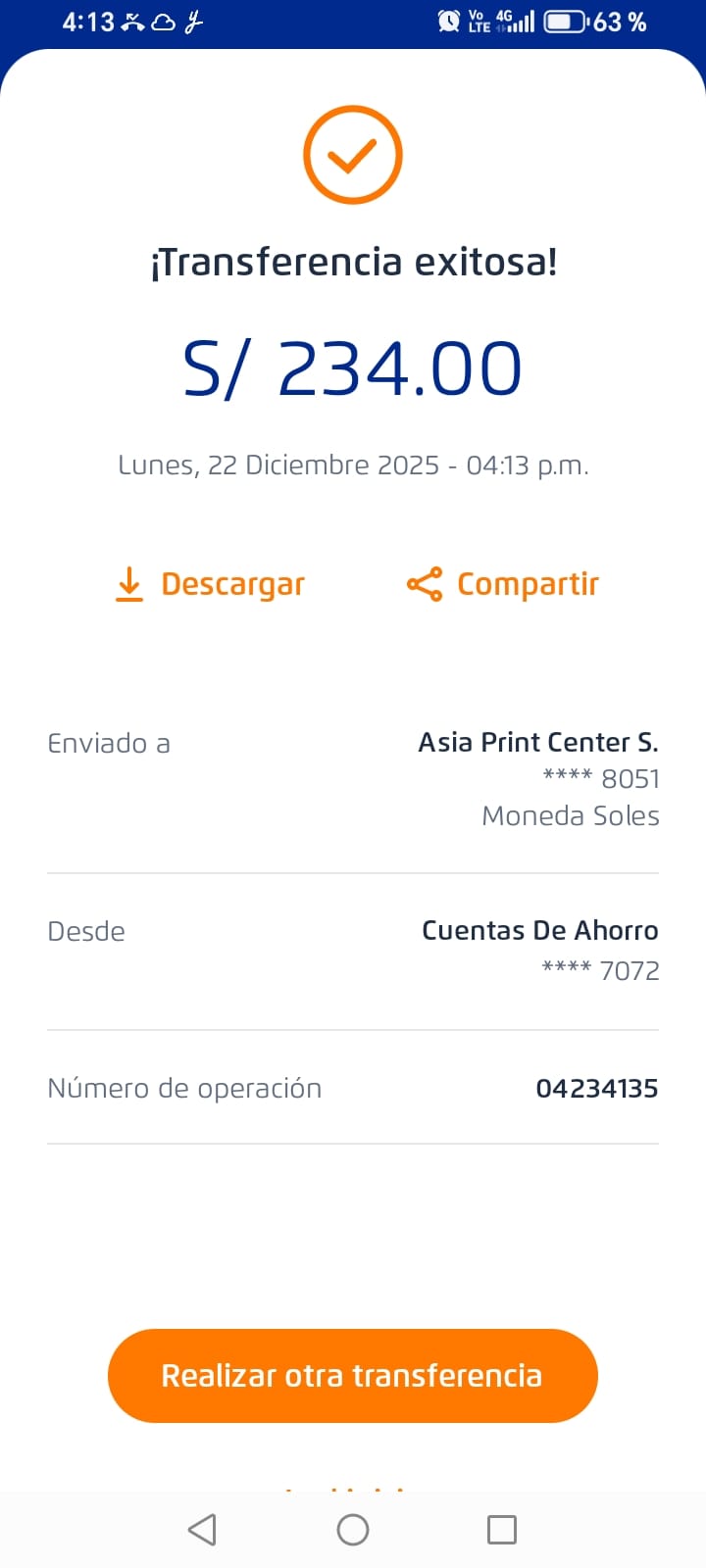Return to the phone's home screen
The image size is (706, 1568).
353,1530
